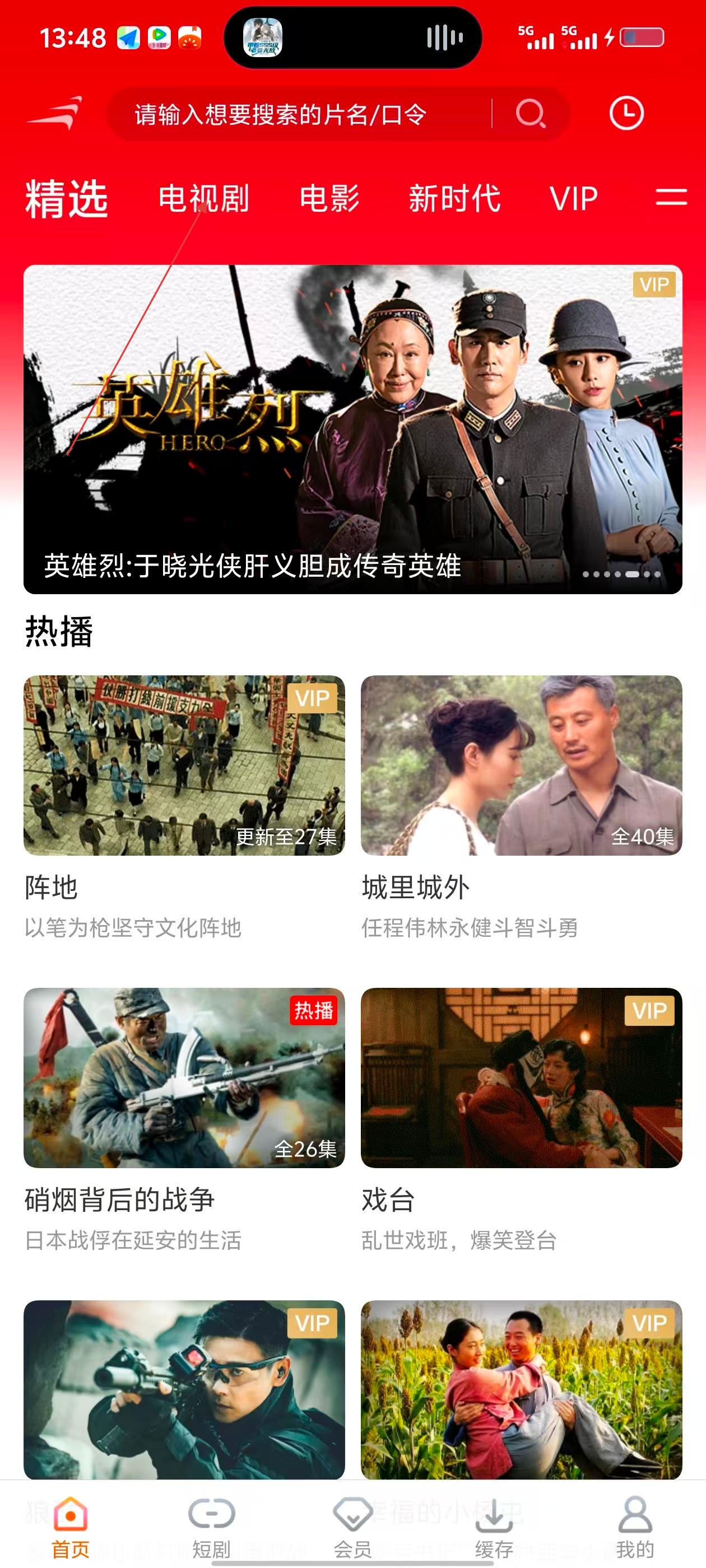Switch to the 电影 tab
706x1568 pixels.
[329, 198]
